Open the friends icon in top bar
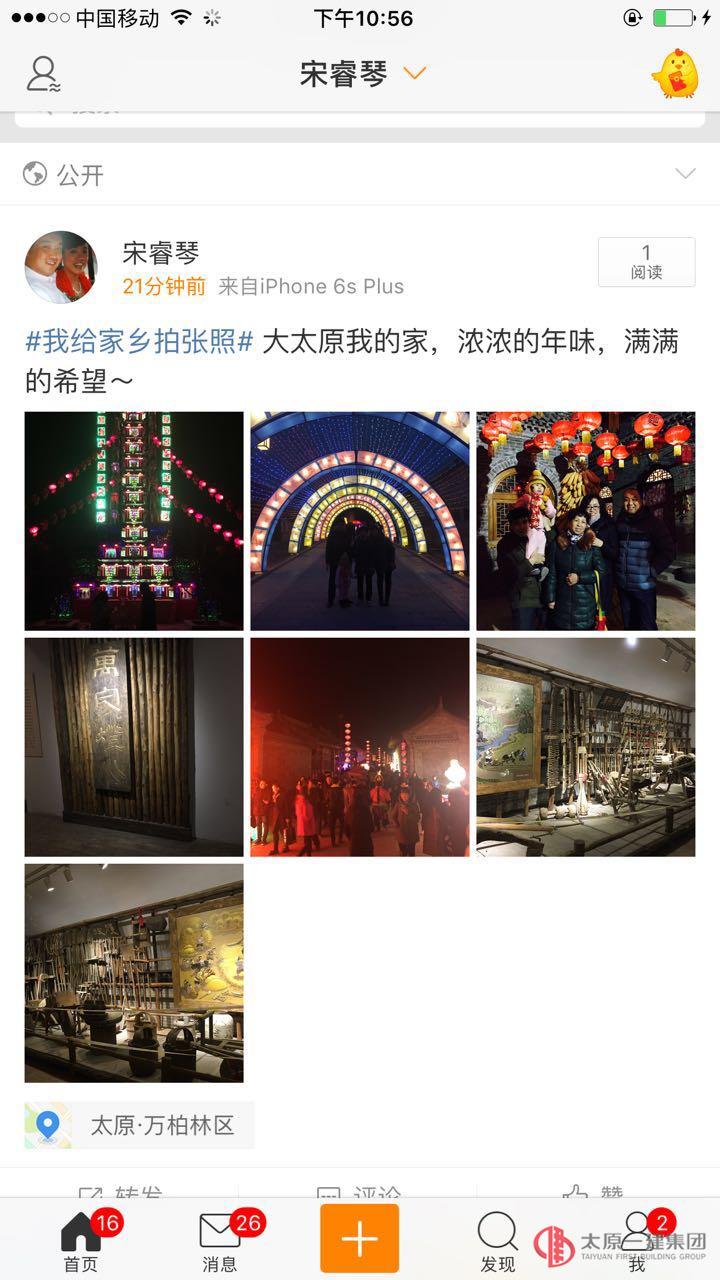720x1280 pixels. pos(43,74)
